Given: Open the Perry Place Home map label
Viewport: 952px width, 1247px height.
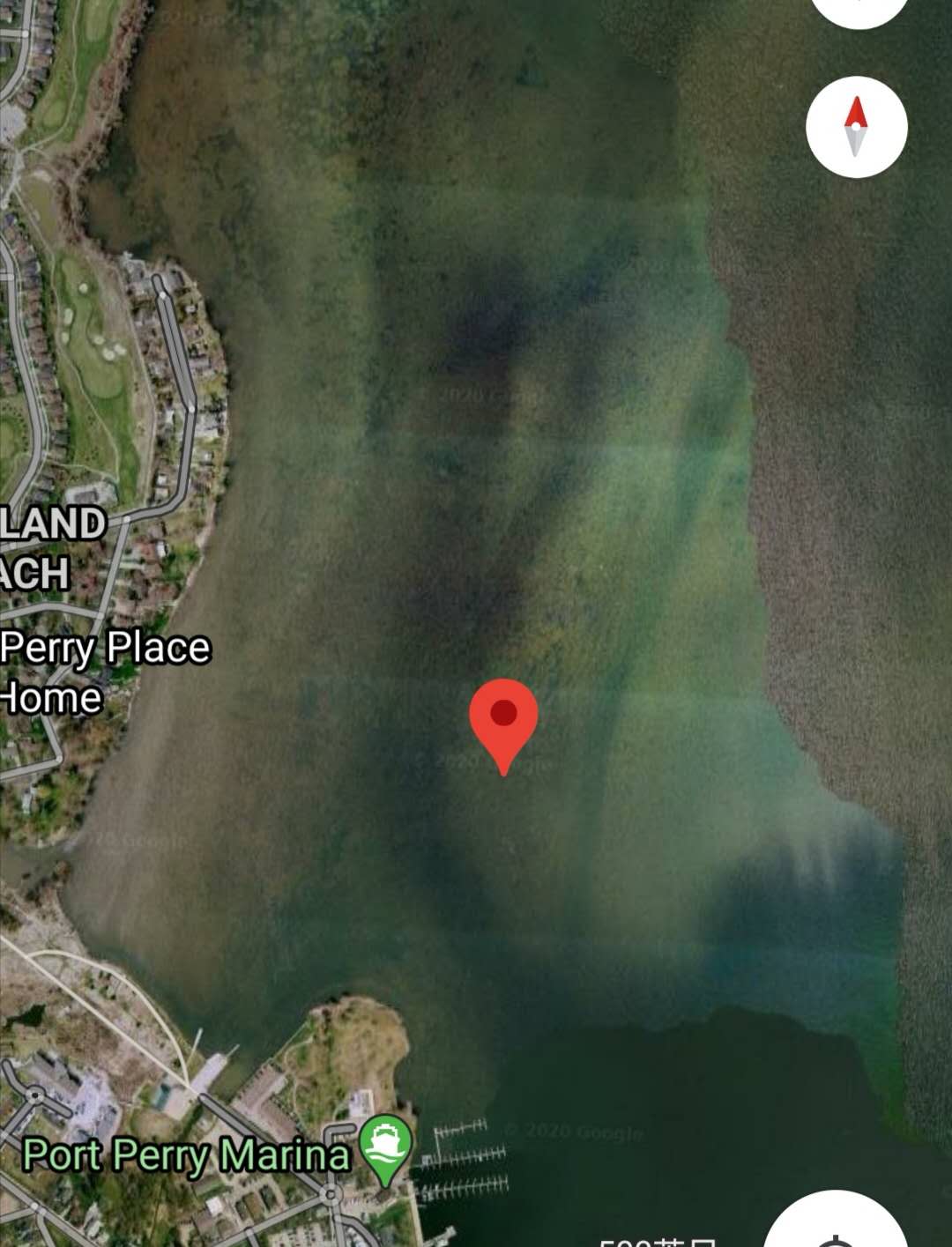Looking at the screenshot, I should 104,672.
